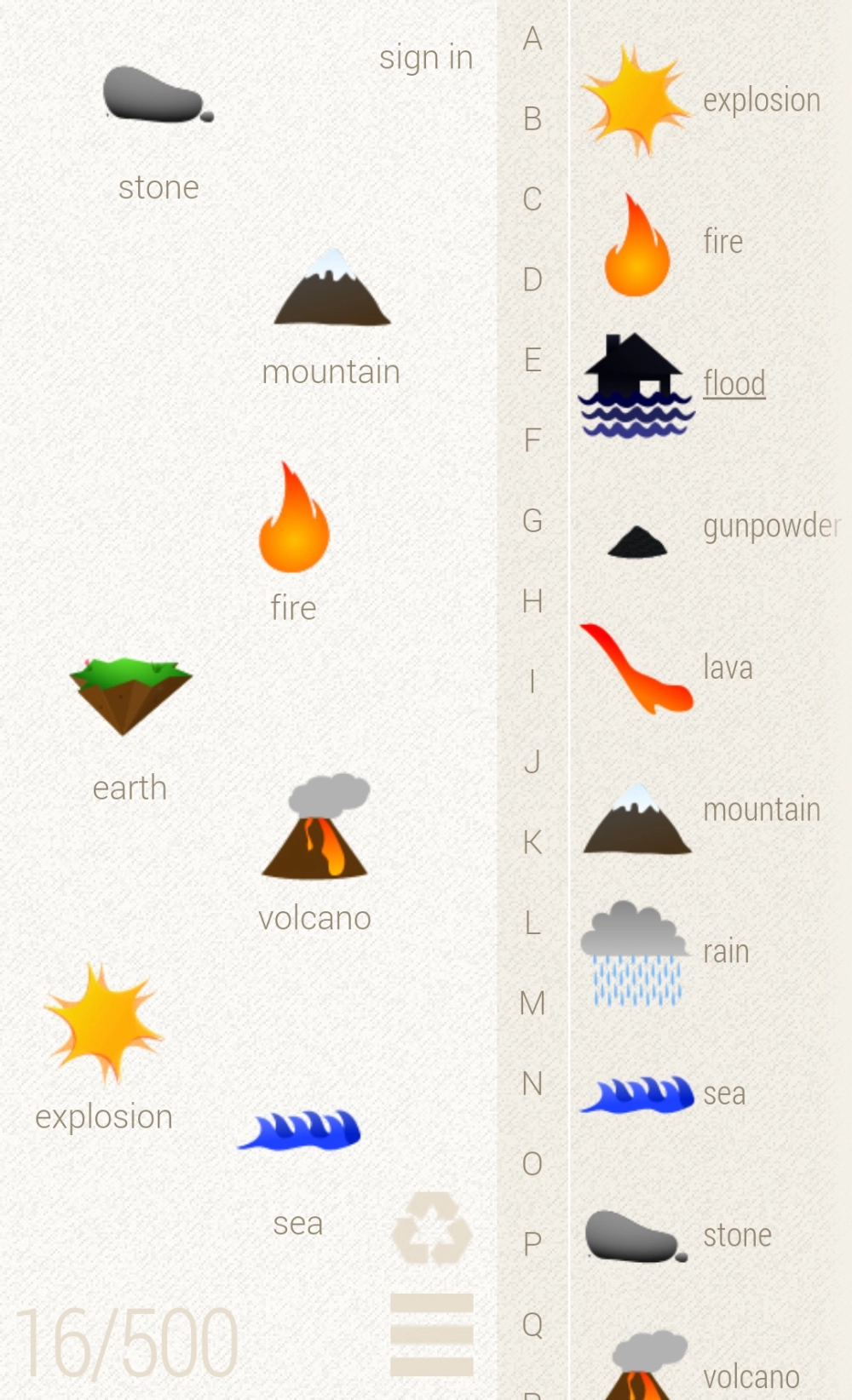Jump to letter P in the index
Image resolution: width=852 pixels, height=1400 pixels.
pyautogui.click(x=532, y=1244)
